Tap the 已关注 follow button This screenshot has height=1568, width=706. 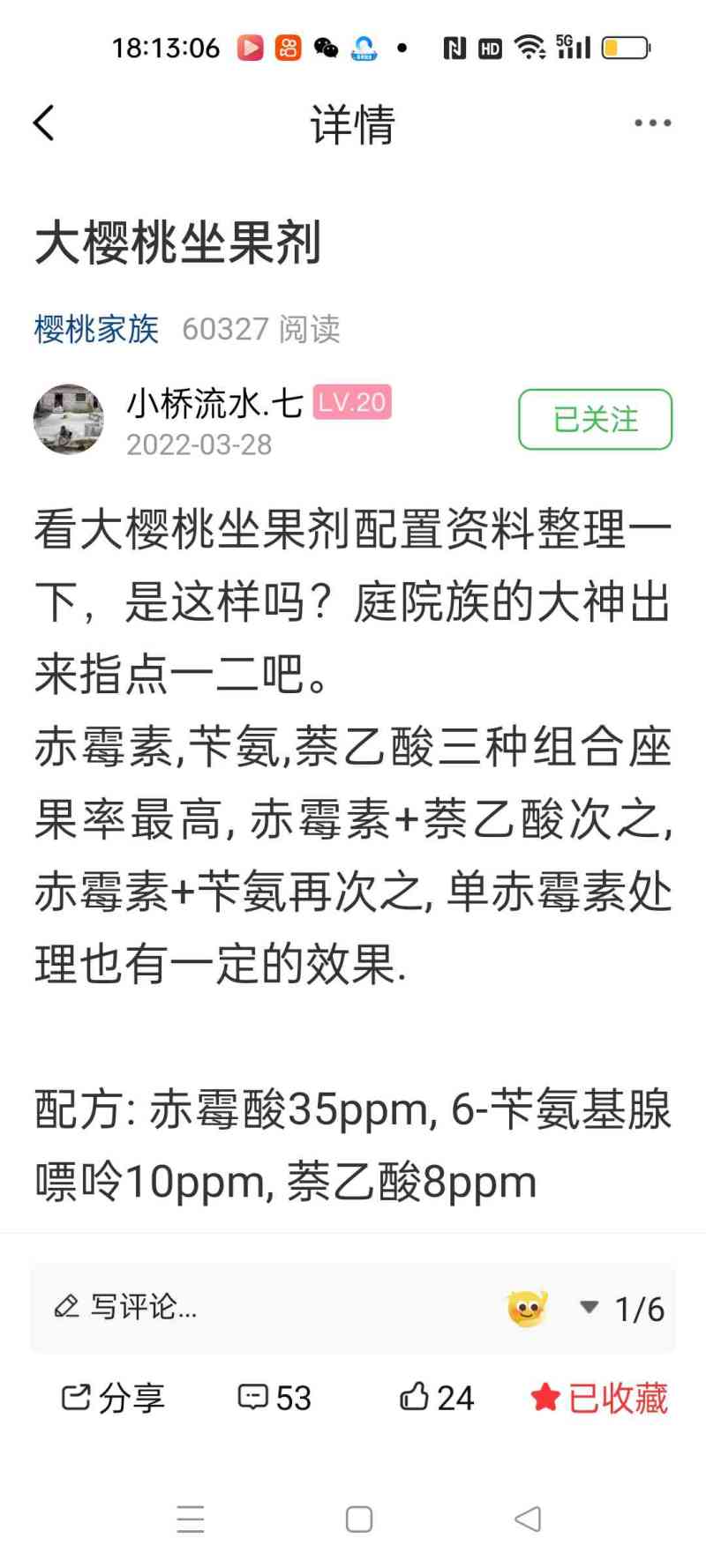pyautogui.click(x=595, y=420)
